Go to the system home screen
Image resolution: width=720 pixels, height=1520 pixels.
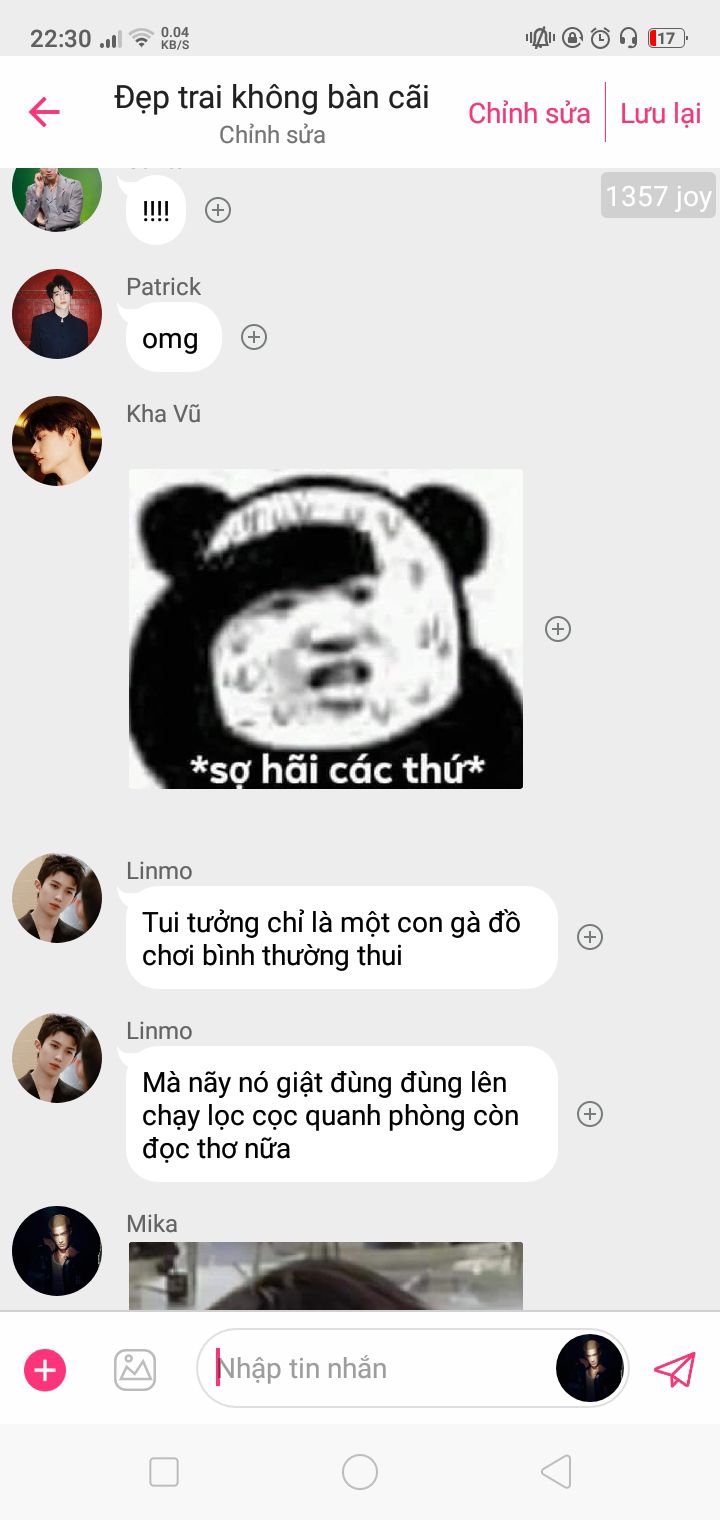tap(360, 1472)
